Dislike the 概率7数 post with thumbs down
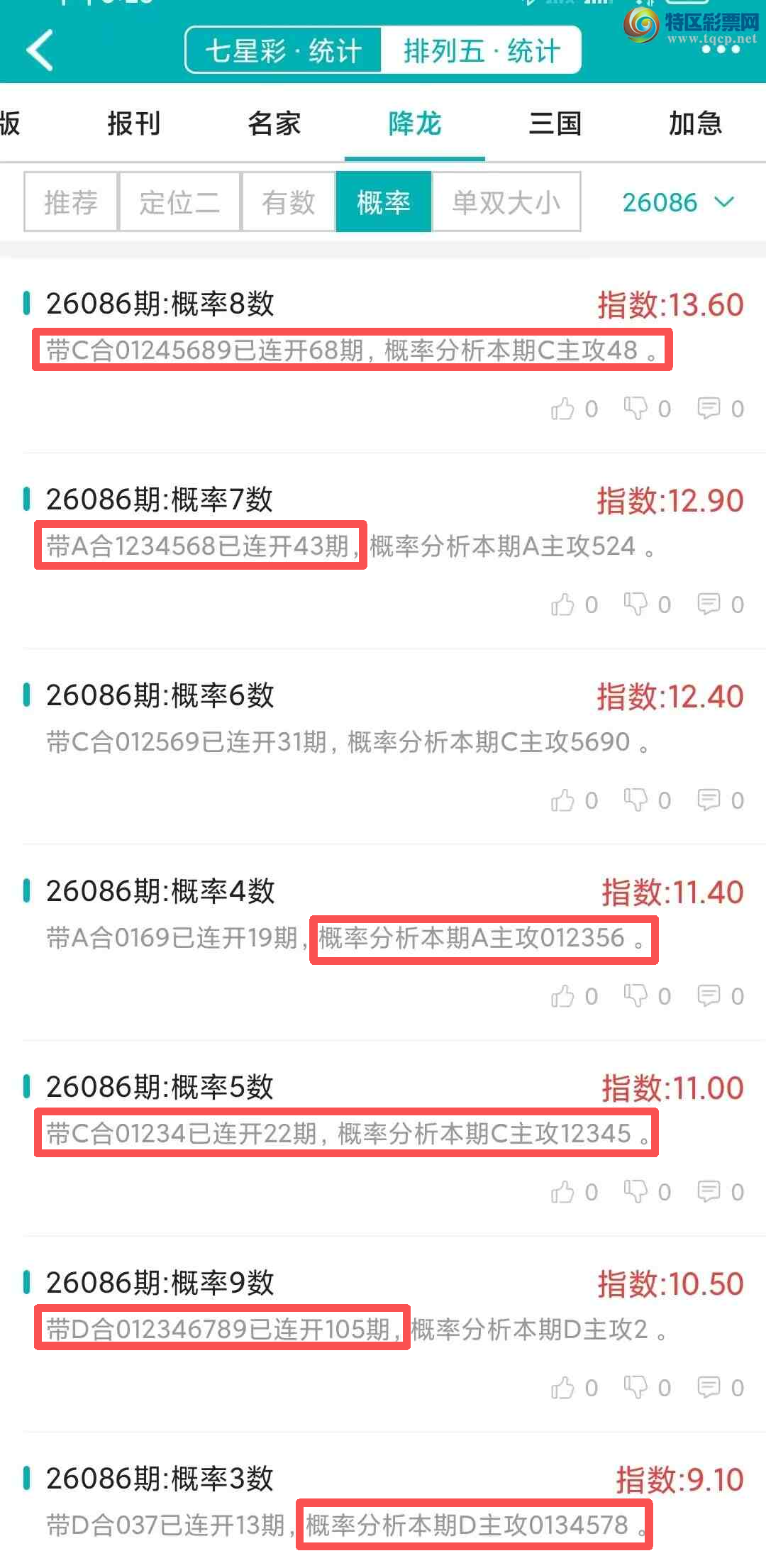 click(x=637, y=604)
